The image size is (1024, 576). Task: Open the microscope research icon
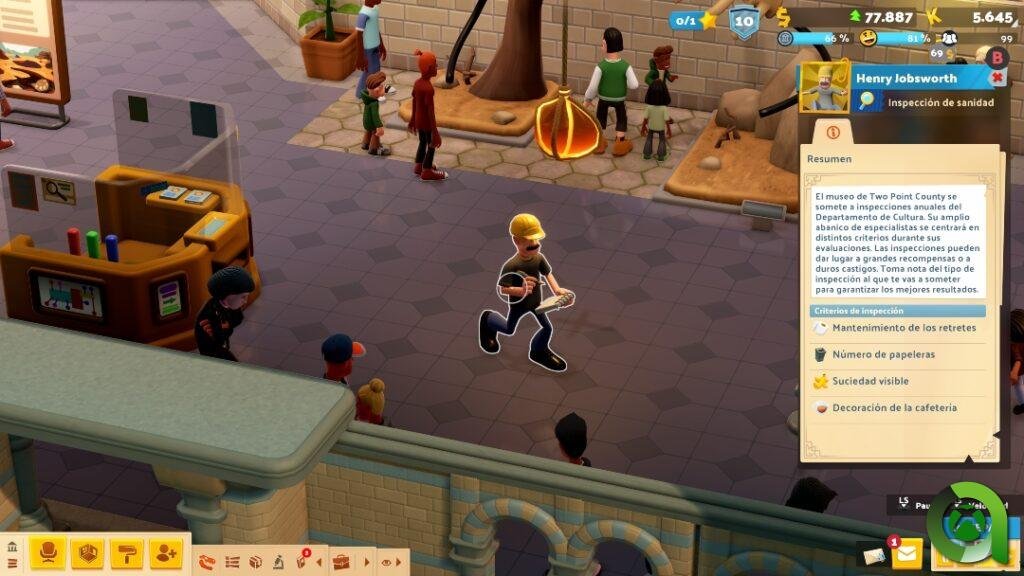[277, 562]
